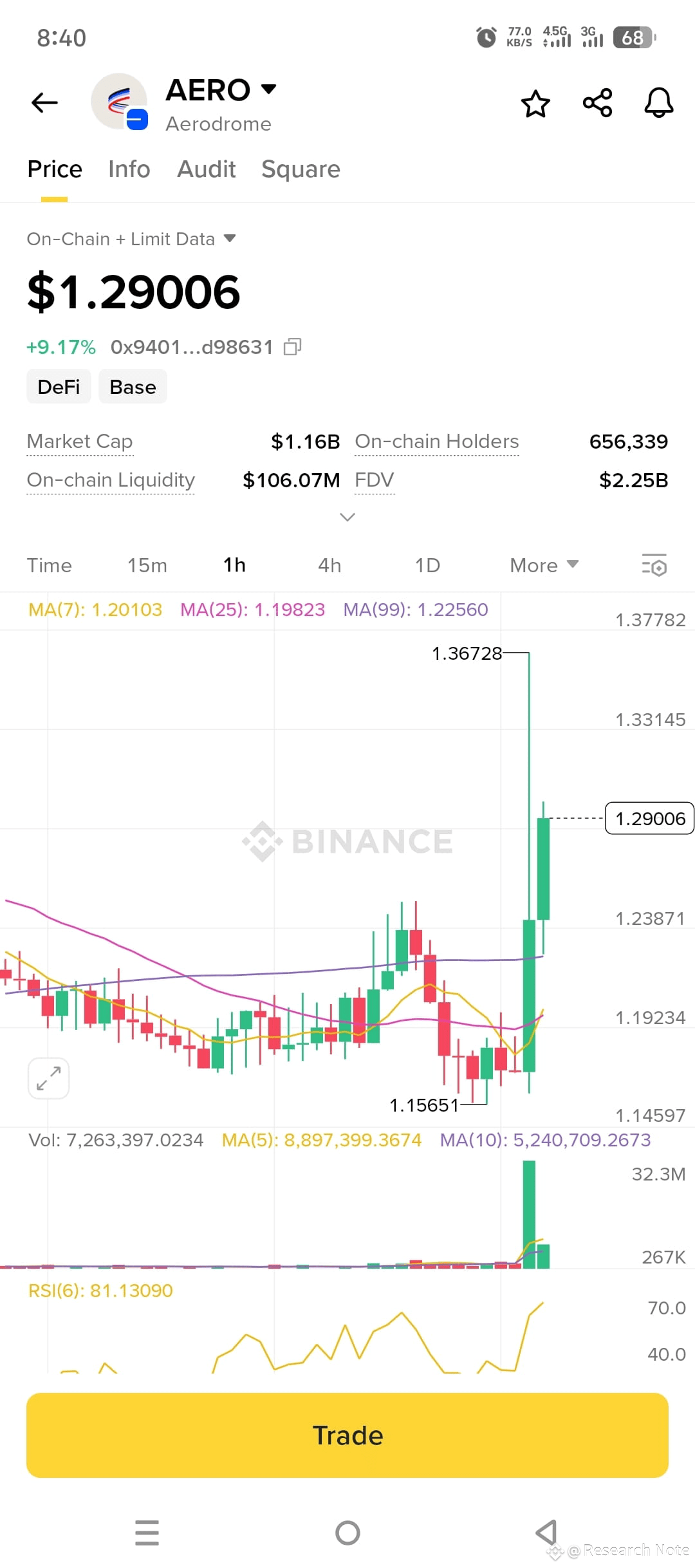Share the AERO token page

(596, 102)
